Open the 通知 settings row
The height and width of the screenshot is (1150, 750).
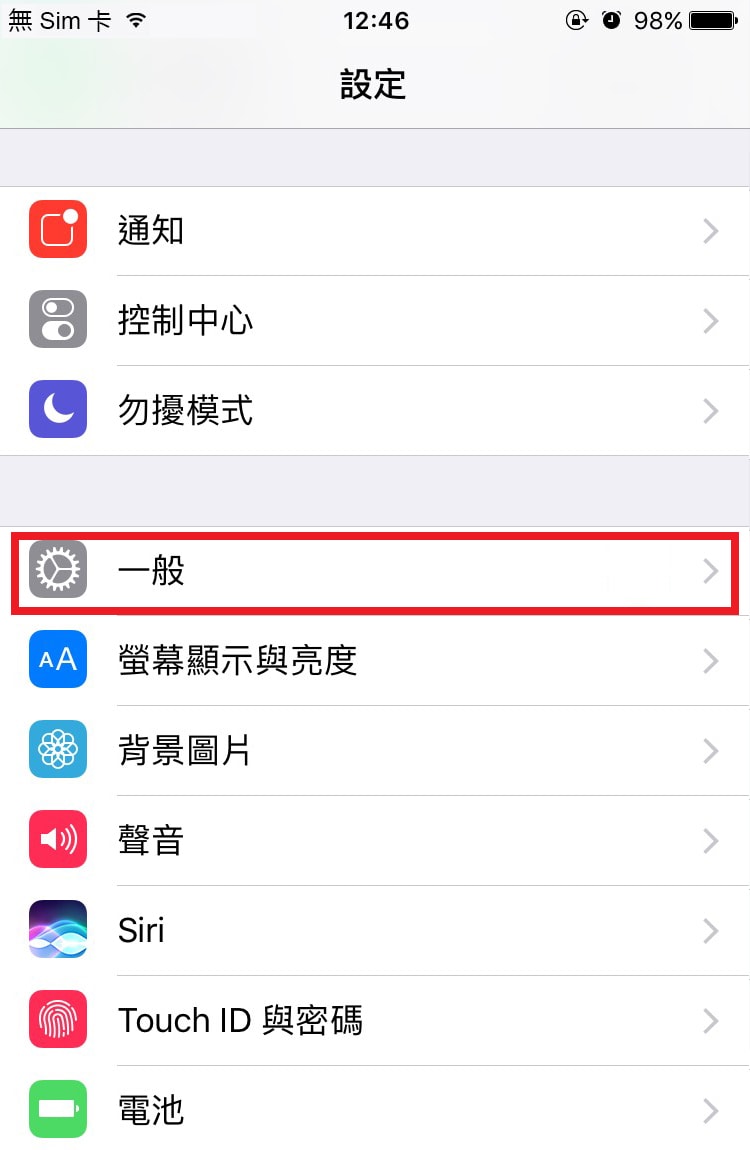point(375,231)
